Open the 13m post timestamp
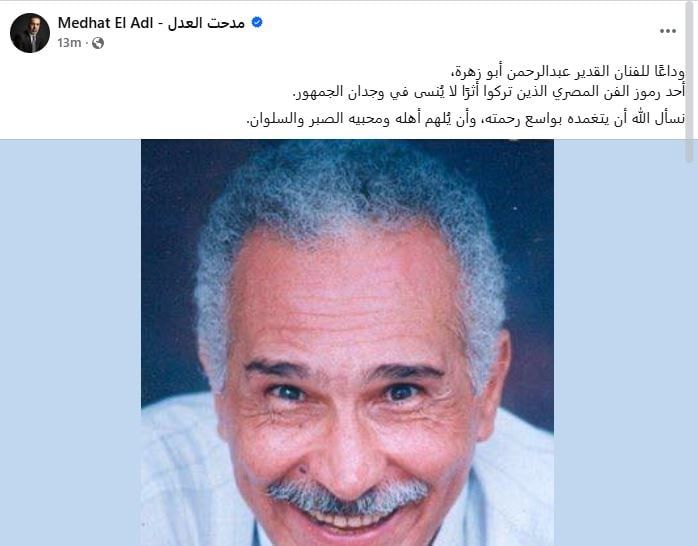The height and width of the screenshot is (546, 698). (x=69, y=43)
